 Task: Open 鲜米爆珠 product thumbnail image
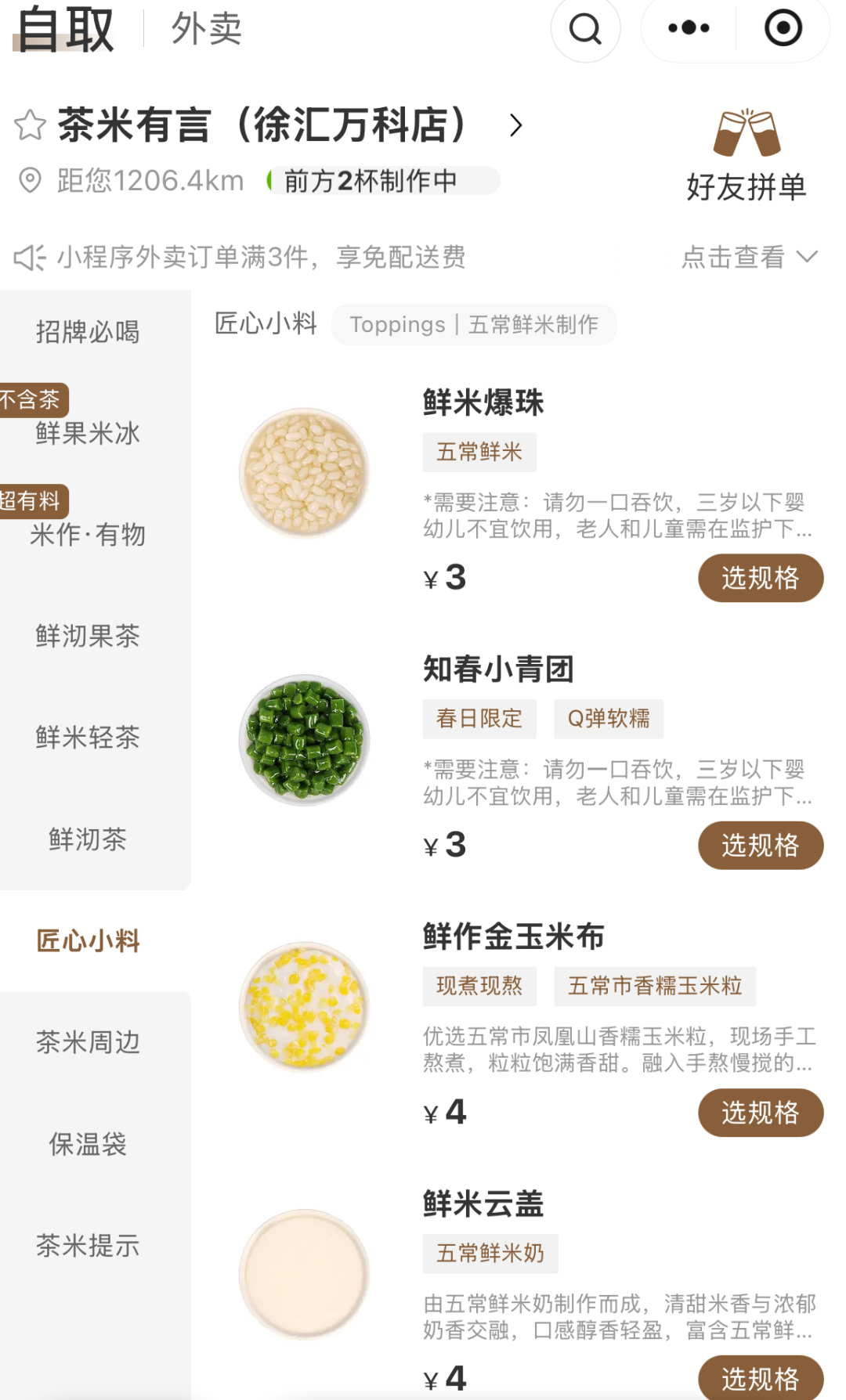tap(305, 470)
